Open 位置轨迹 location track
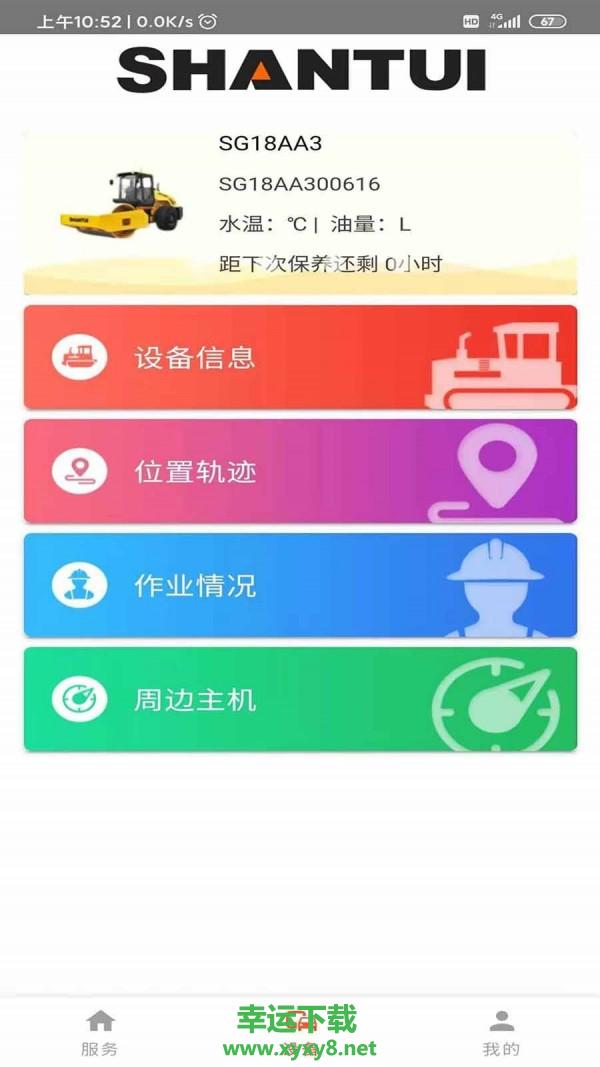The height and width of the screenshot is (1067, 600). tap(300, 471)
